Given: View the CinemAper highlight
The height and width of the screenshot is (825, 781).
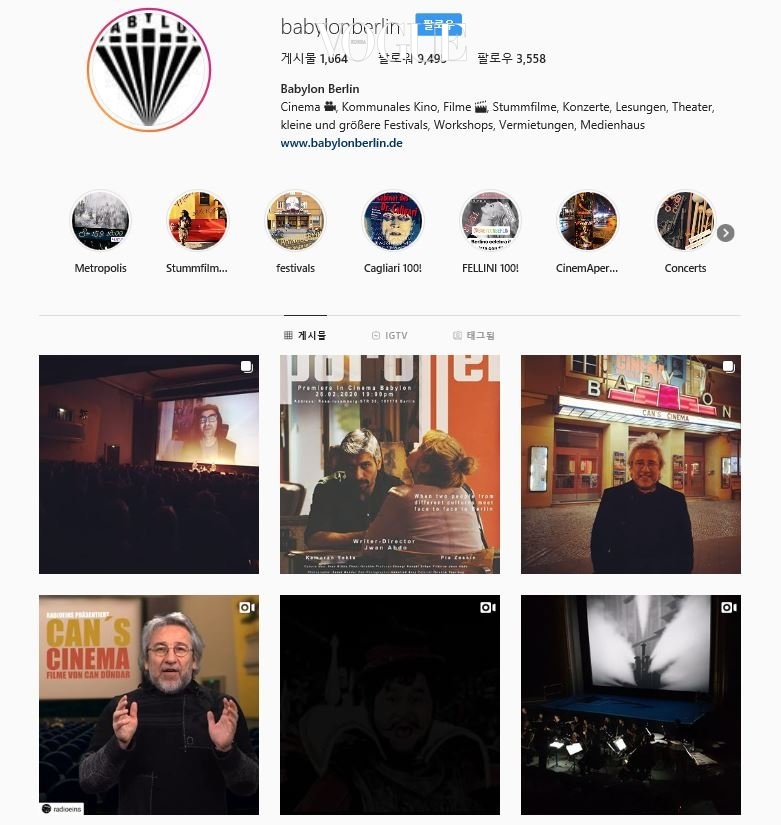Looking at the screenshot, I should [587, 222].
